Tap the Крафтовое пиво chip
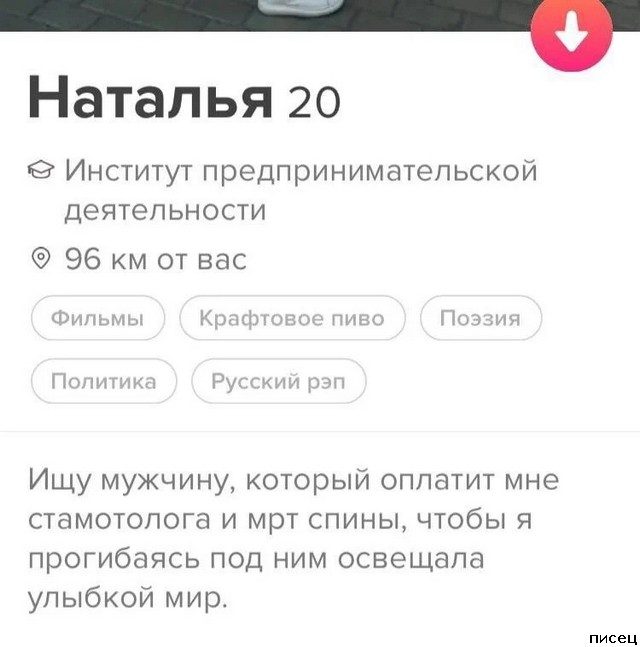Image resolution: width=640 pixels, height=647 pixels. point(292,319)
